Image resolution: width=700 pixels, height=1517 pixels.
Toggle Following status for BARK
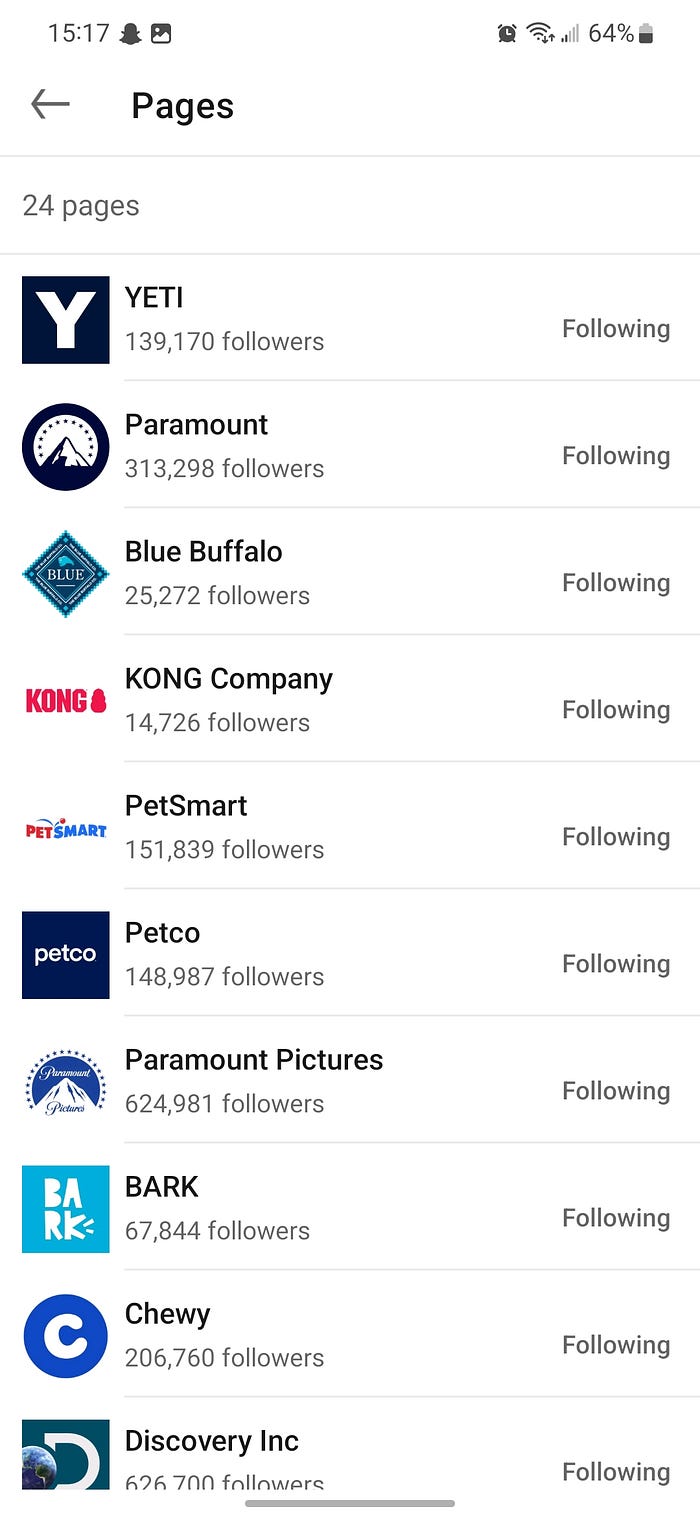tap(615, 1218)
